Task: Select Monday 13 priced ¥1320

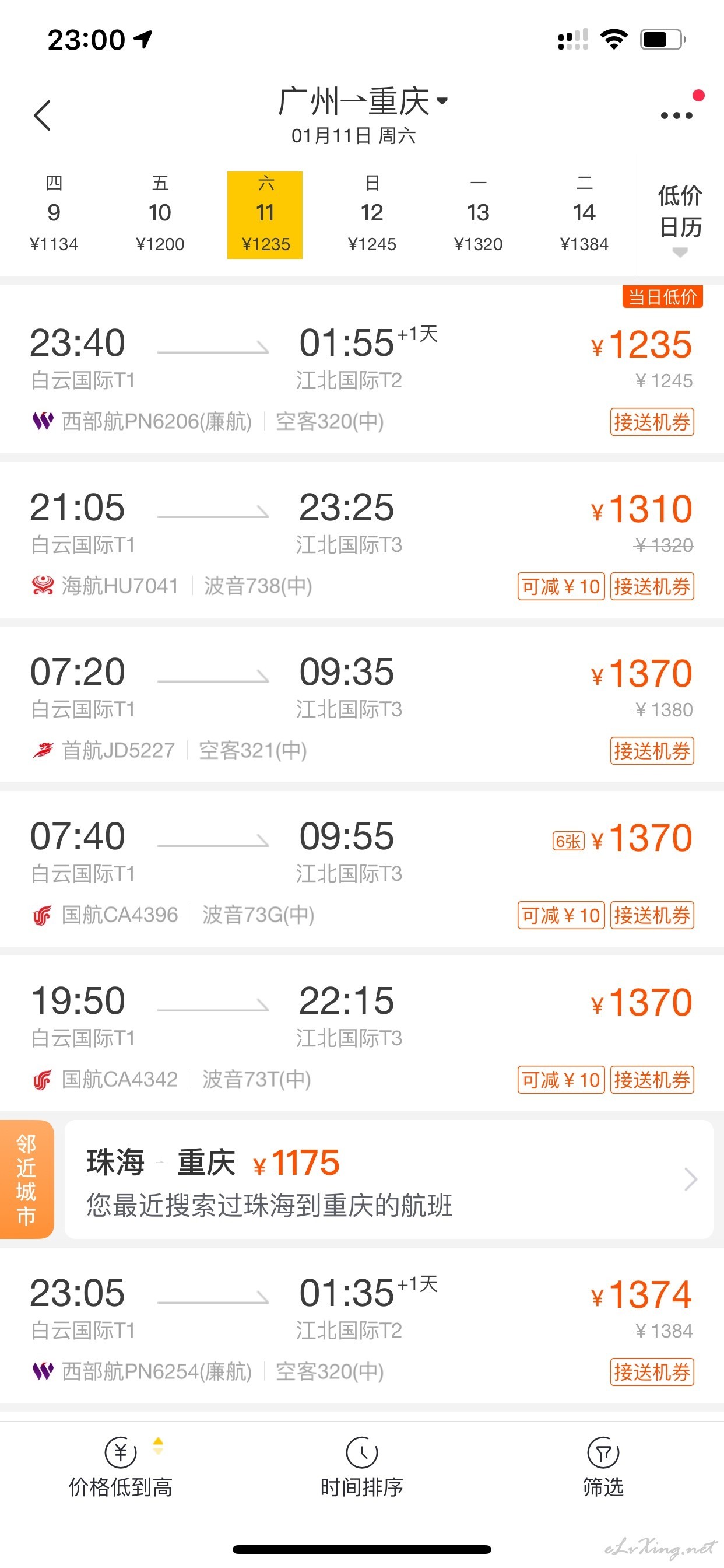Action: point(478,215)
